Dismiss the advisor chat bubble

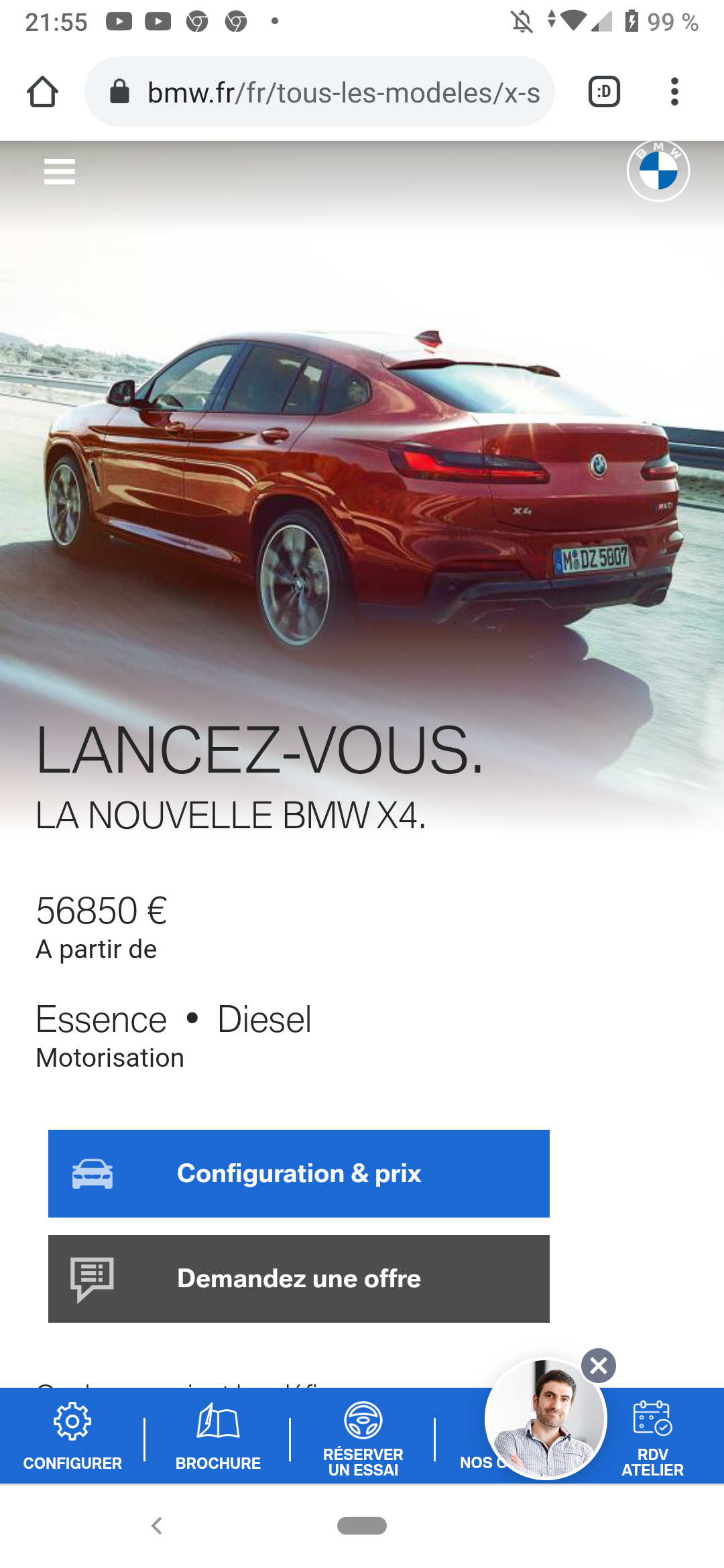599,1365
